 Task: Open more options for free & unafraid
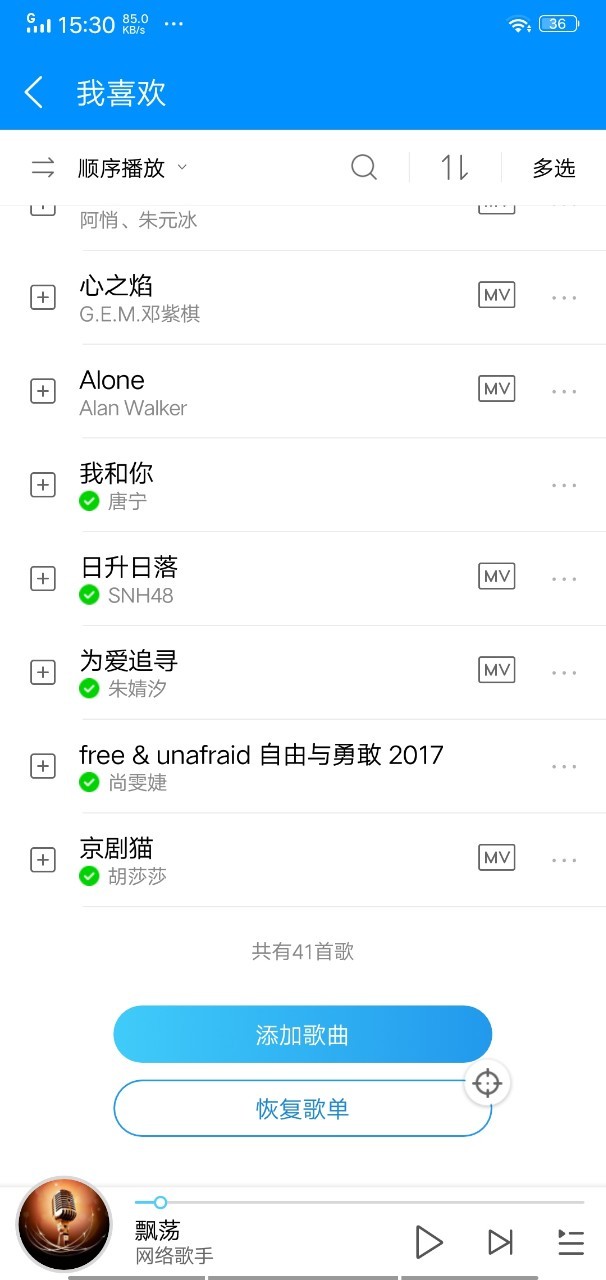tap(564, 767)
